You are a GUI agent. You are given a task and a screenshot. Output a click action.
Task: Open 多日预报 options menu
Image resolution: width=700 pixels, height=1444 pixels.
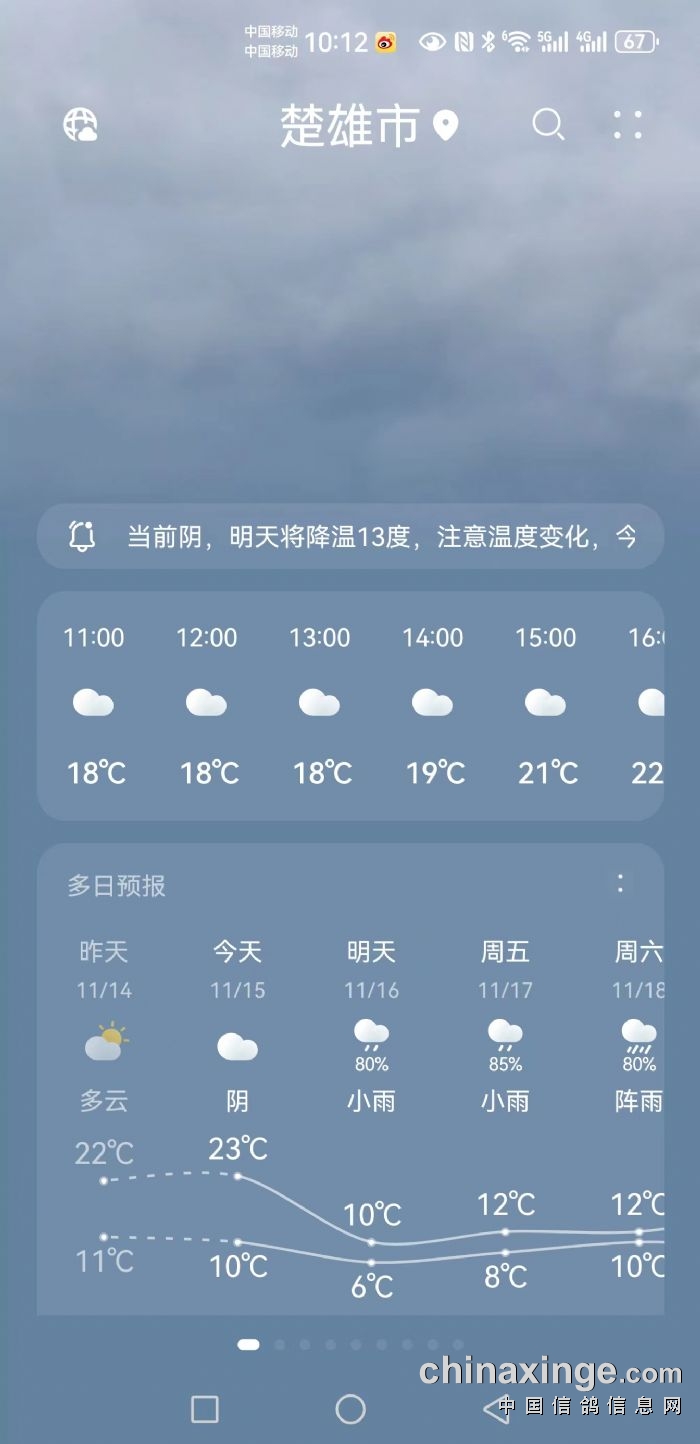pos(621,883)
